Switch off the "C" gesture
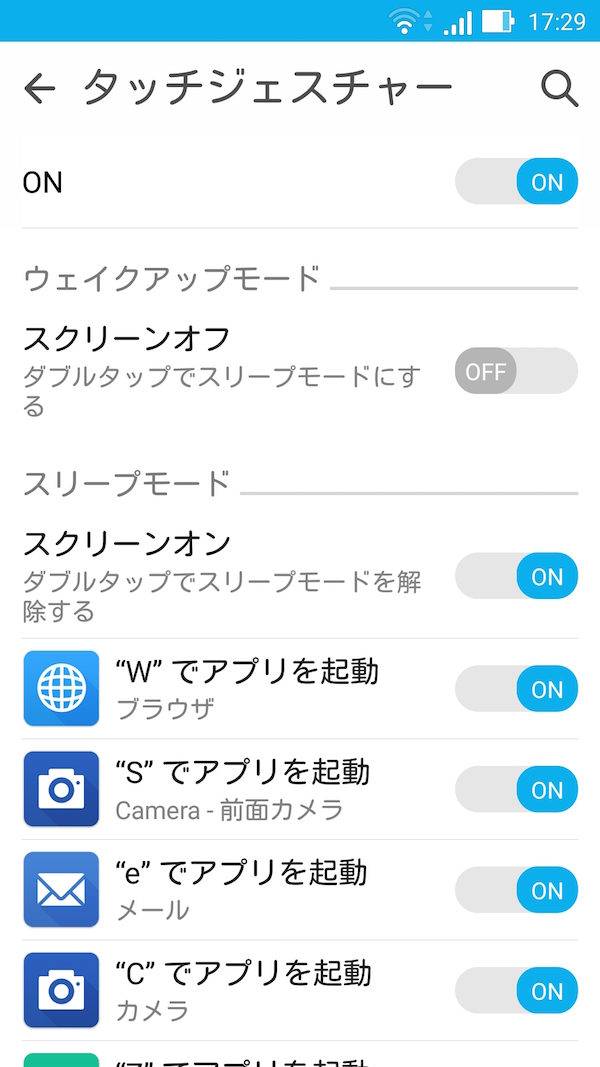This screenshot has height=1067, width=600. click(516, 991)
